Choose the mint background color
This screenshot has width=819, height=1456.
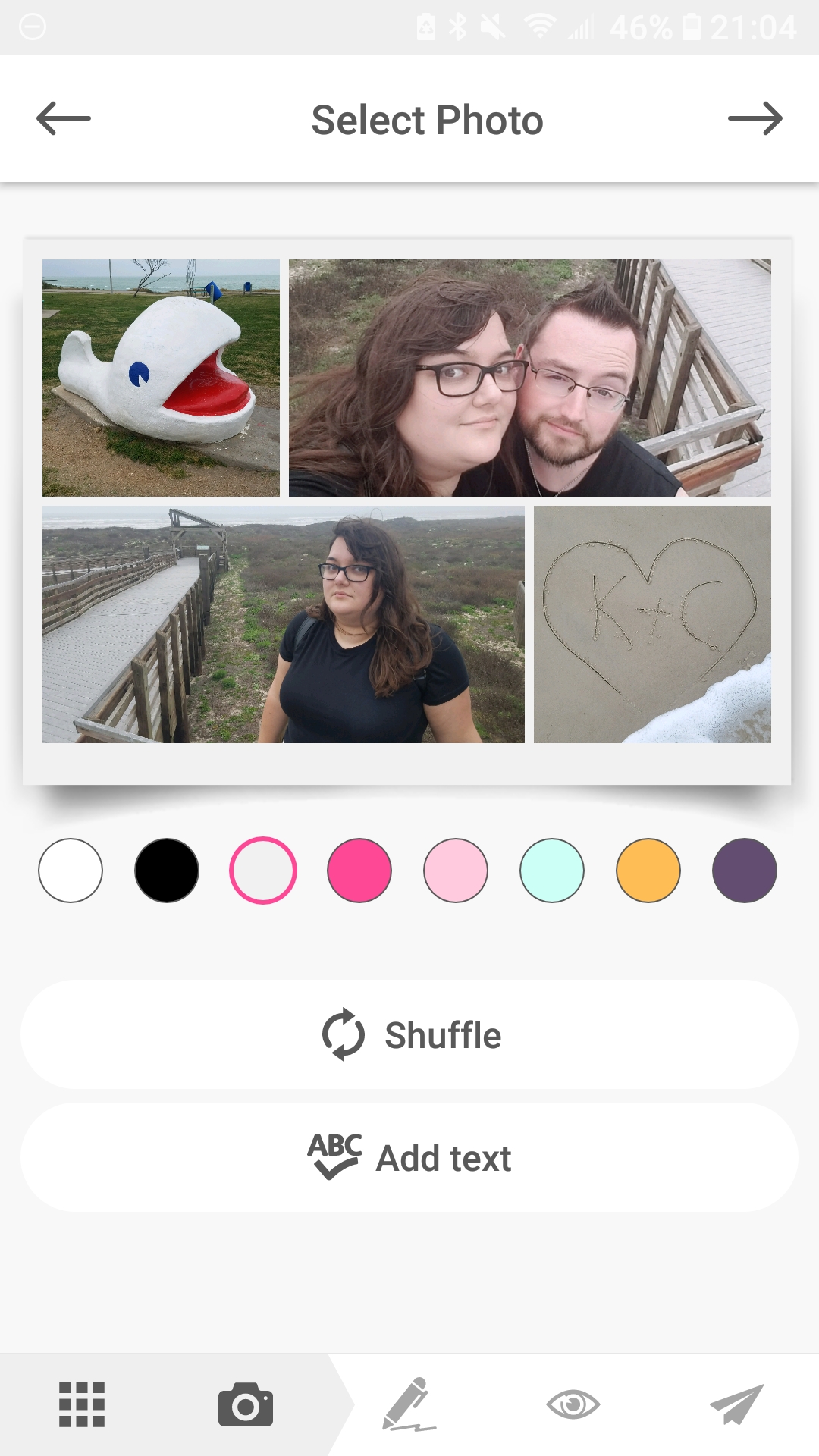pos(552,871)
